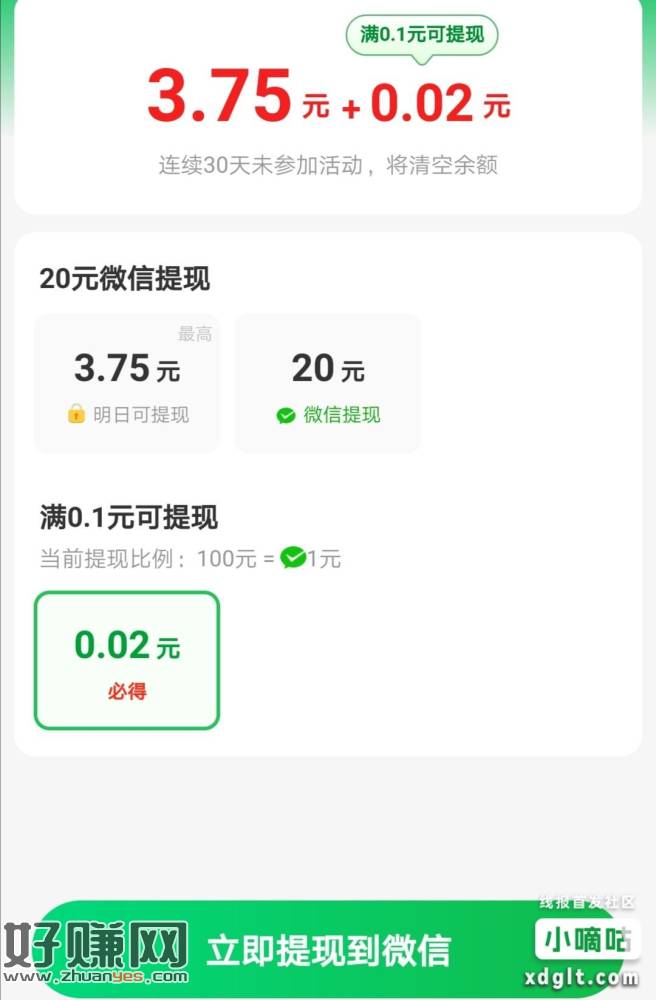Select the 0.02元 必得 withdrawal card
This screenshot has height=1000, width=656.
127,660
